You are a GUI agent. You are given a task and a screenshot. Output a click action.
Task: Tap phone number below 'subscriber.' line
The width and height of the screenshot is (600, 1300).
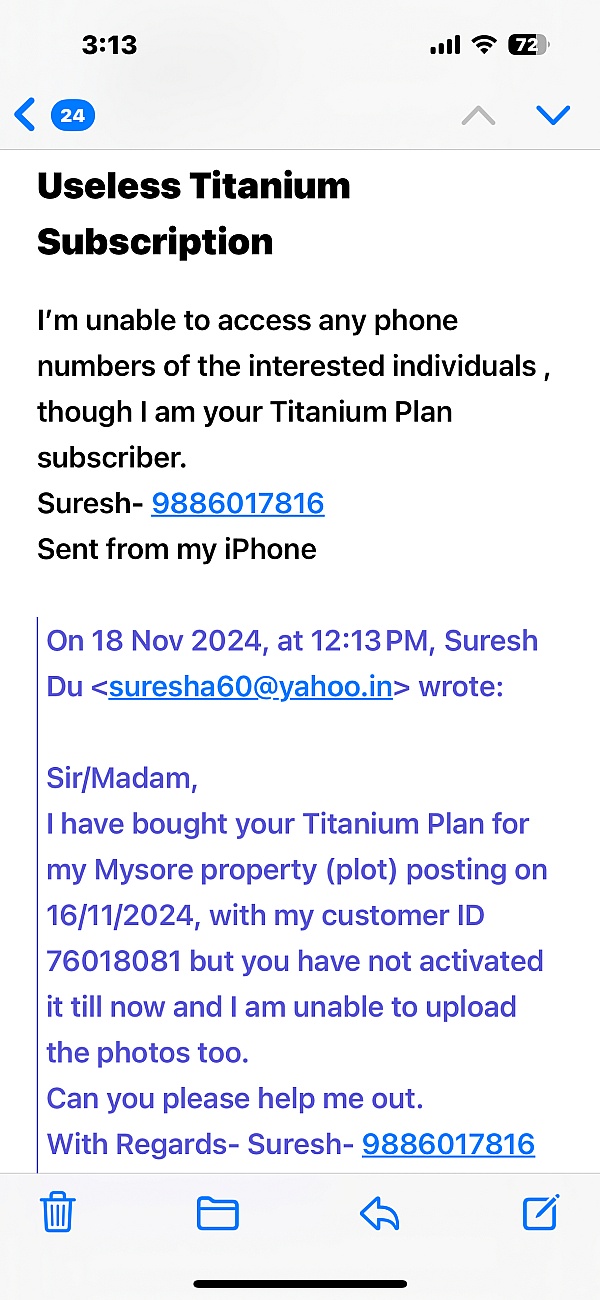pyautogui.click(x=238, y=503)
